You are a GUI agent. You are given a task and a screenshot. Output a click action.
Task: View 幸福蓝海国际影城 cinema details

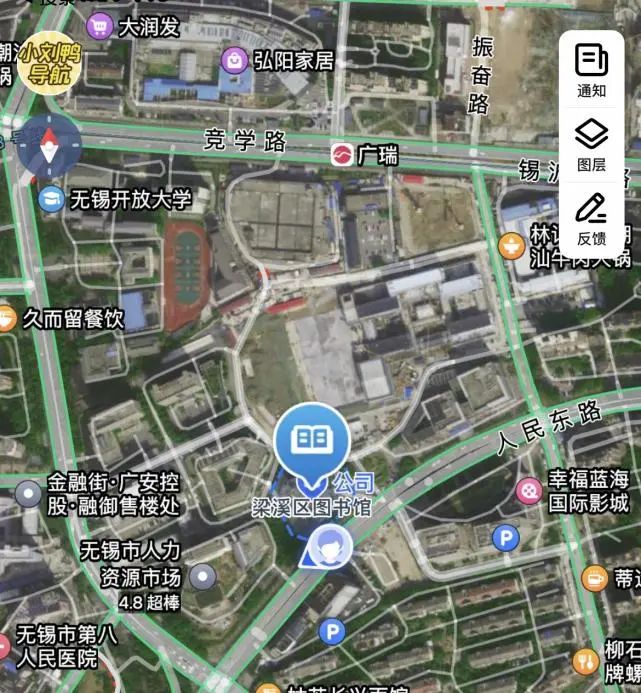point(529,490)
